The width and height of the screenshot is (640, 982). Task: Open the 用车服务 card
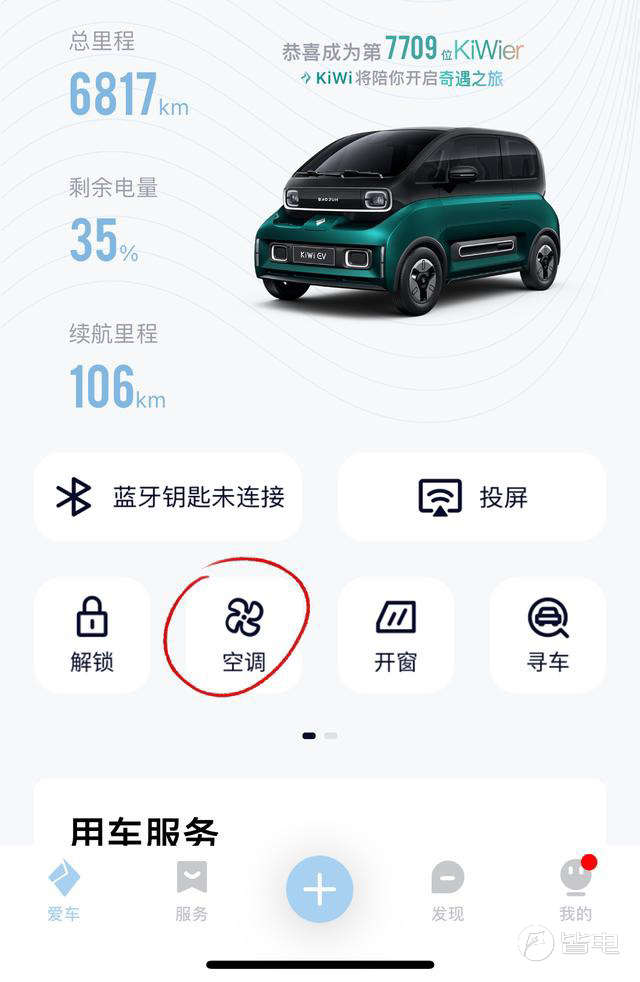click(x=320, y=815)
